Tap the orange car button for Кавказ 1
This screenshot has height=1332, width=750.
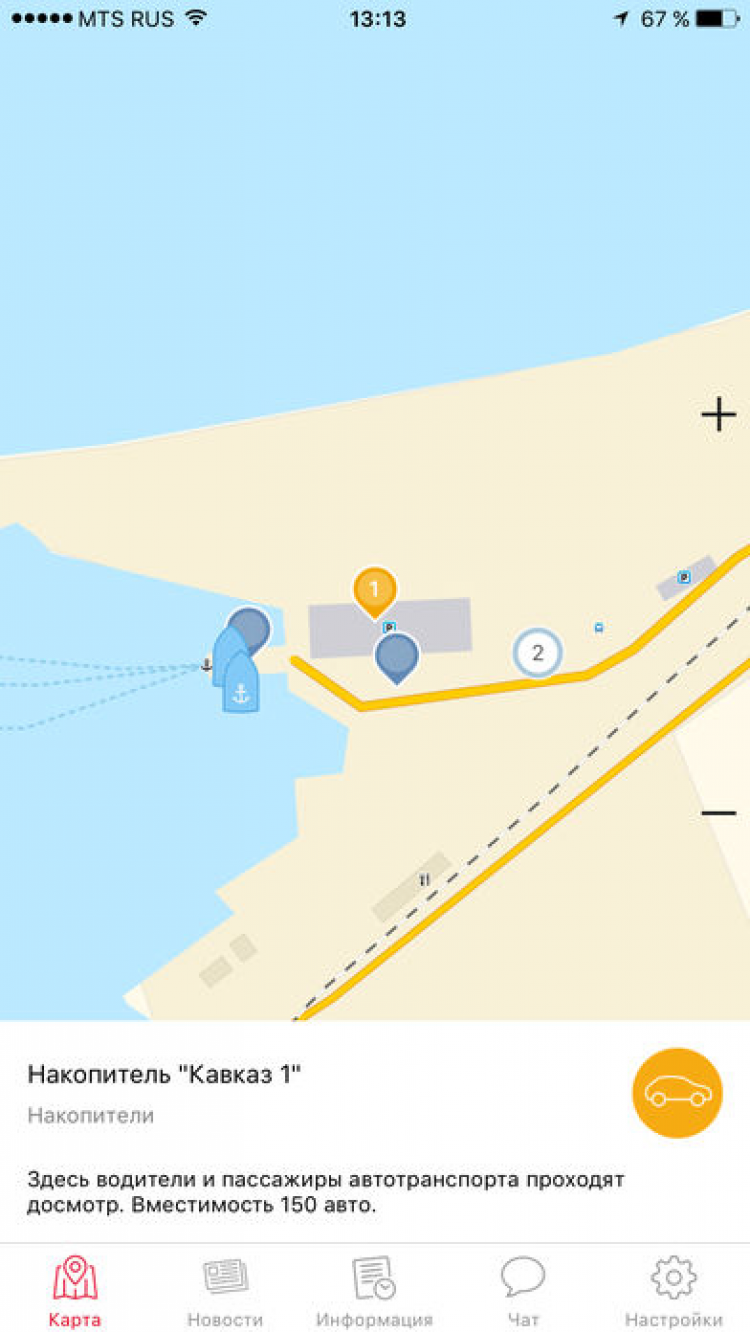pos(677,1092)
